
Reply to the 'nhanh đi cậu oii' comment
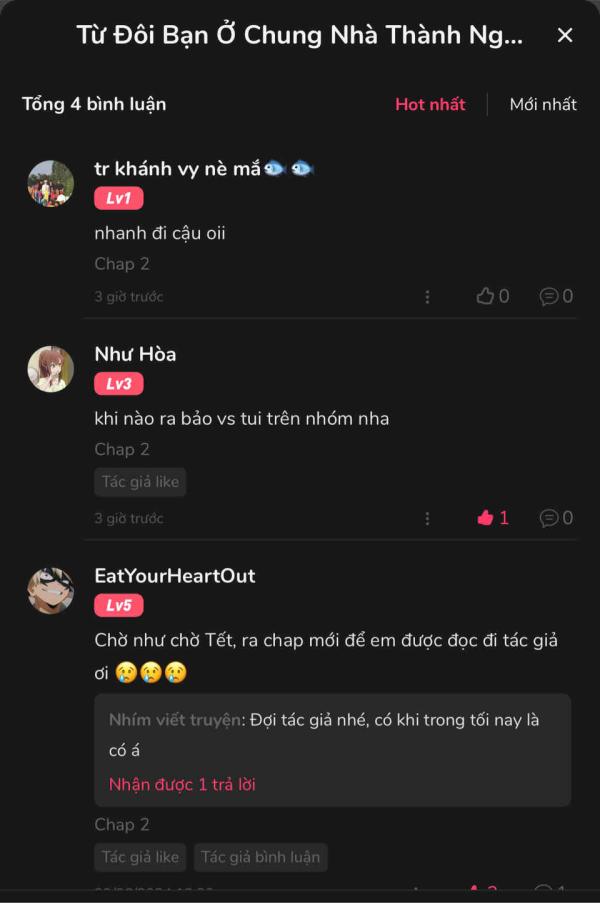pos(556,296)
